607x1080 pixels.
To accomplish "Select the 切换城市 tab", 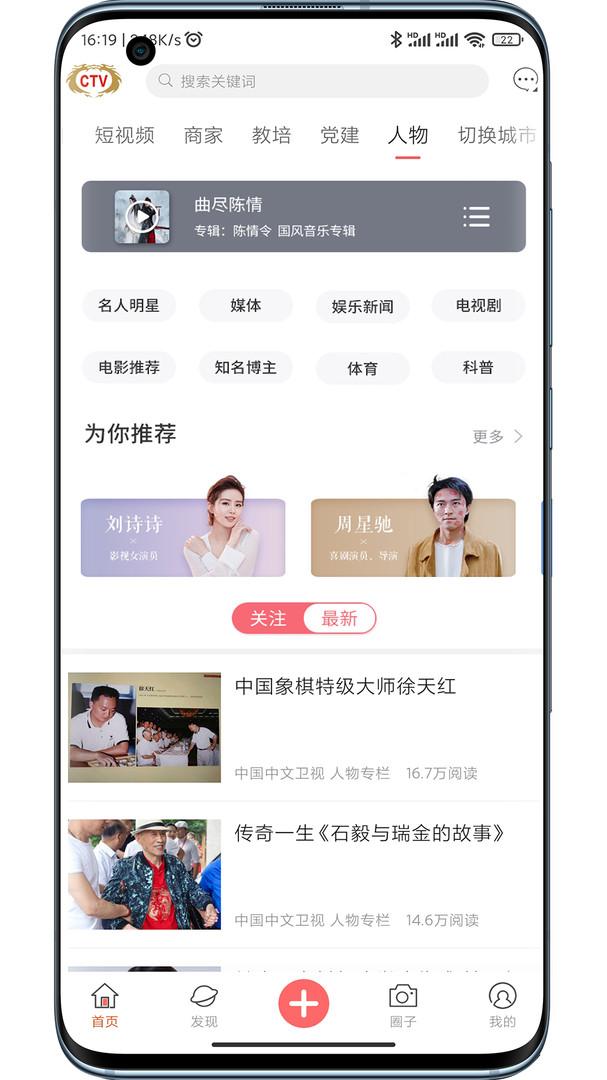I will click(x=496, y=136).
